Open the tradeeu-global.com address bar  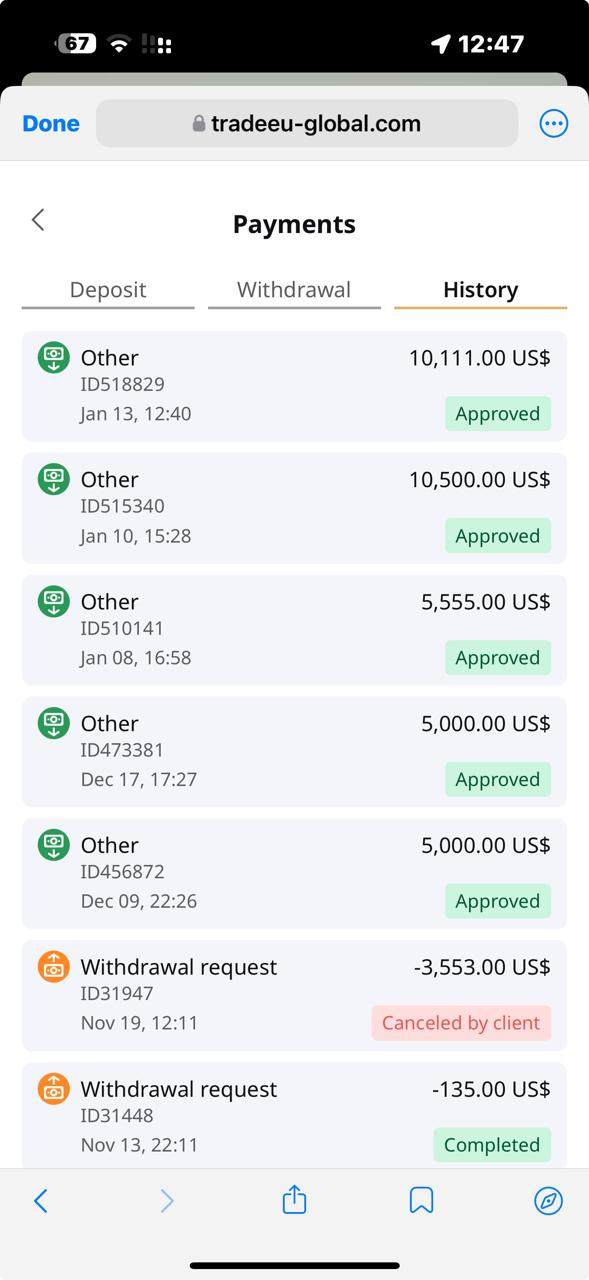click(307, 124)
